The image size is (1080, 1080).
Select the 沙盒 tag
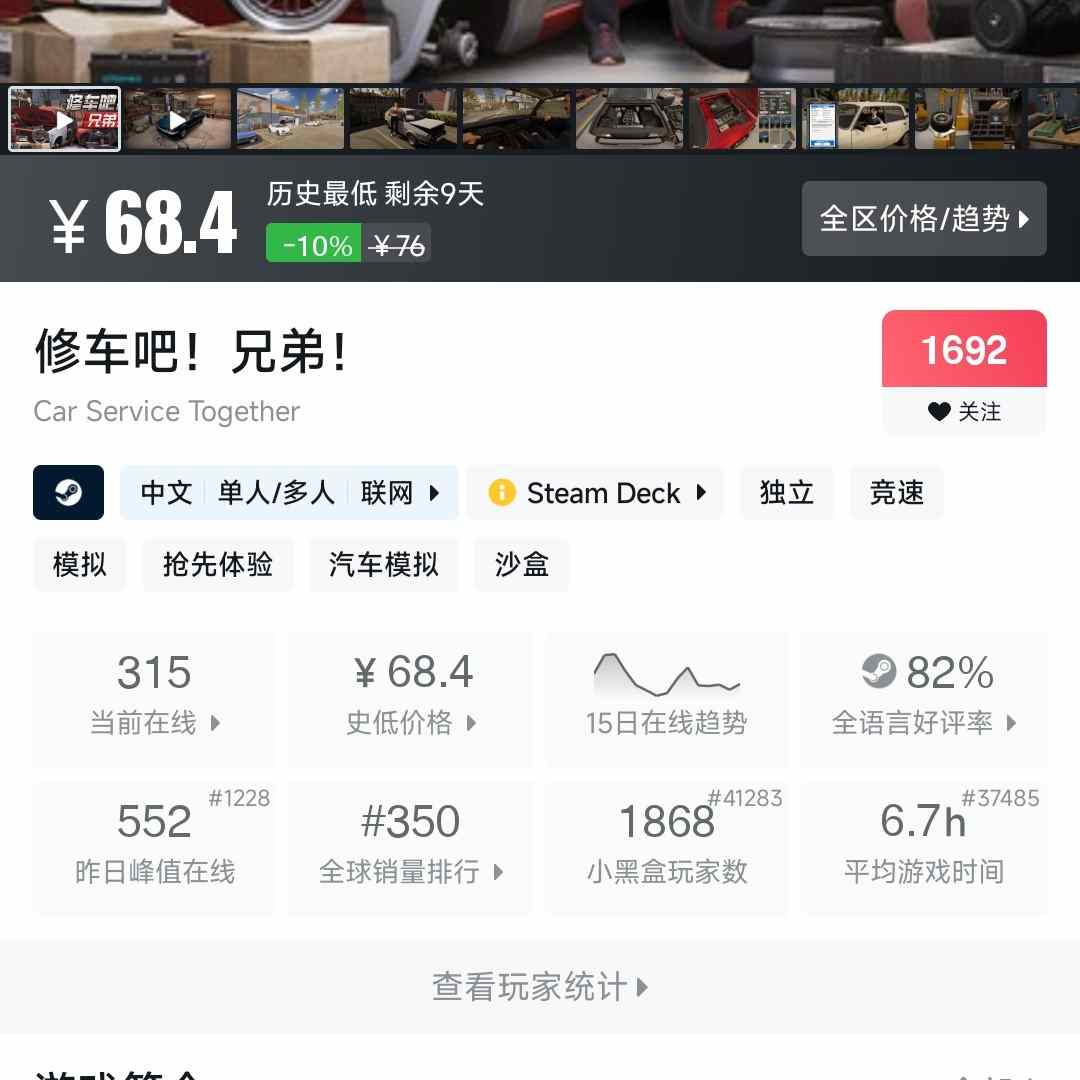521,565
